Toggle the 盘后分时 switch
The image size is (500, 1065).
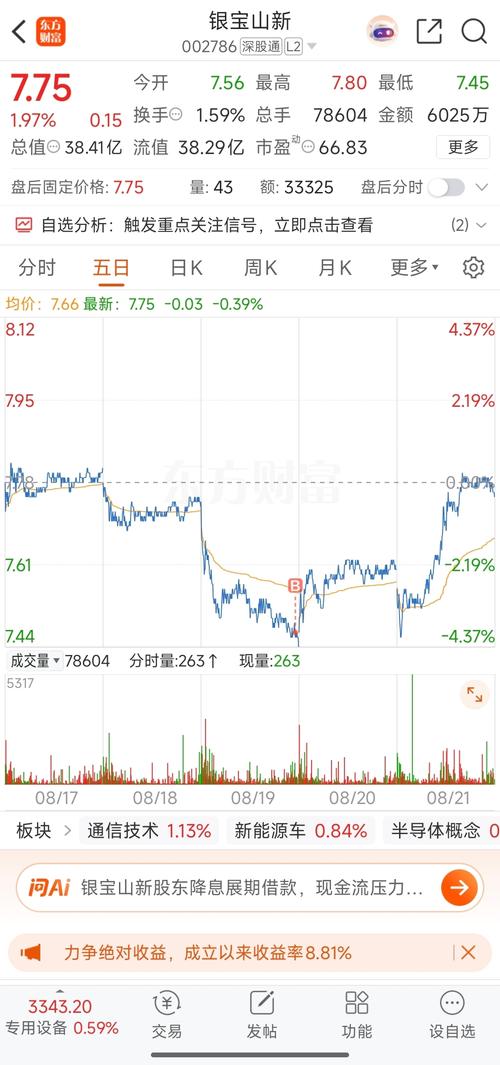tap(446, 187)
